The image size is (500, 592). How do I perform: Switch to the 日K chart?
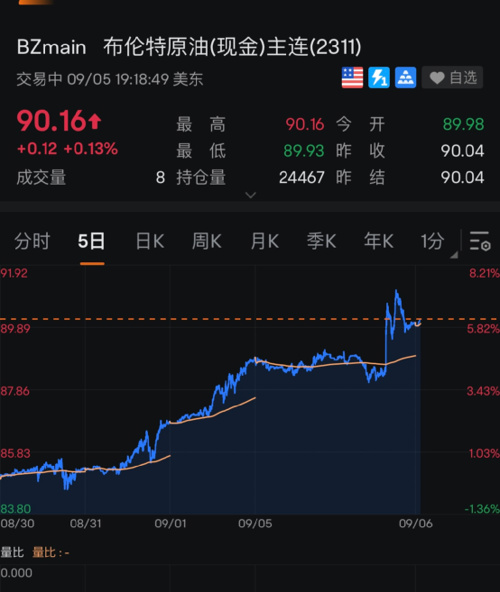[x=150, y=241]
